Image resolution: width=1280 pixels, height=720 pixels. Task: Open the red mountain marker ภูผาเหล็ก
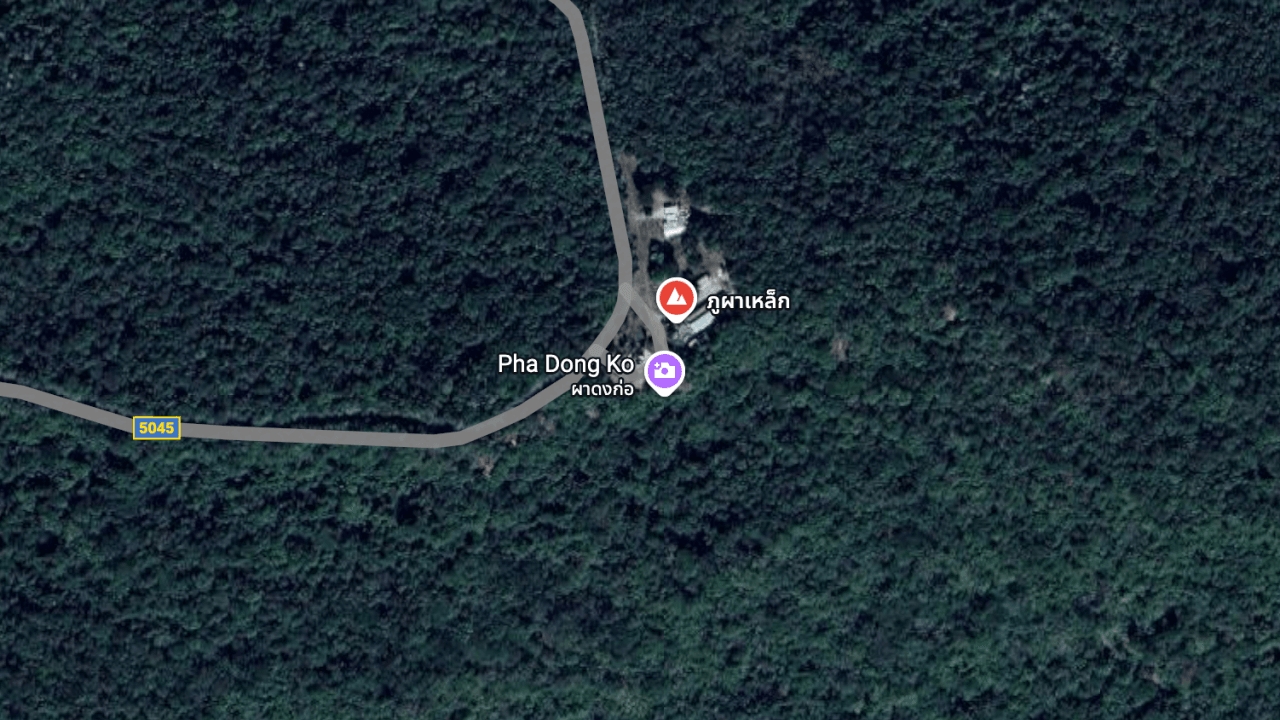coord(677,298)
